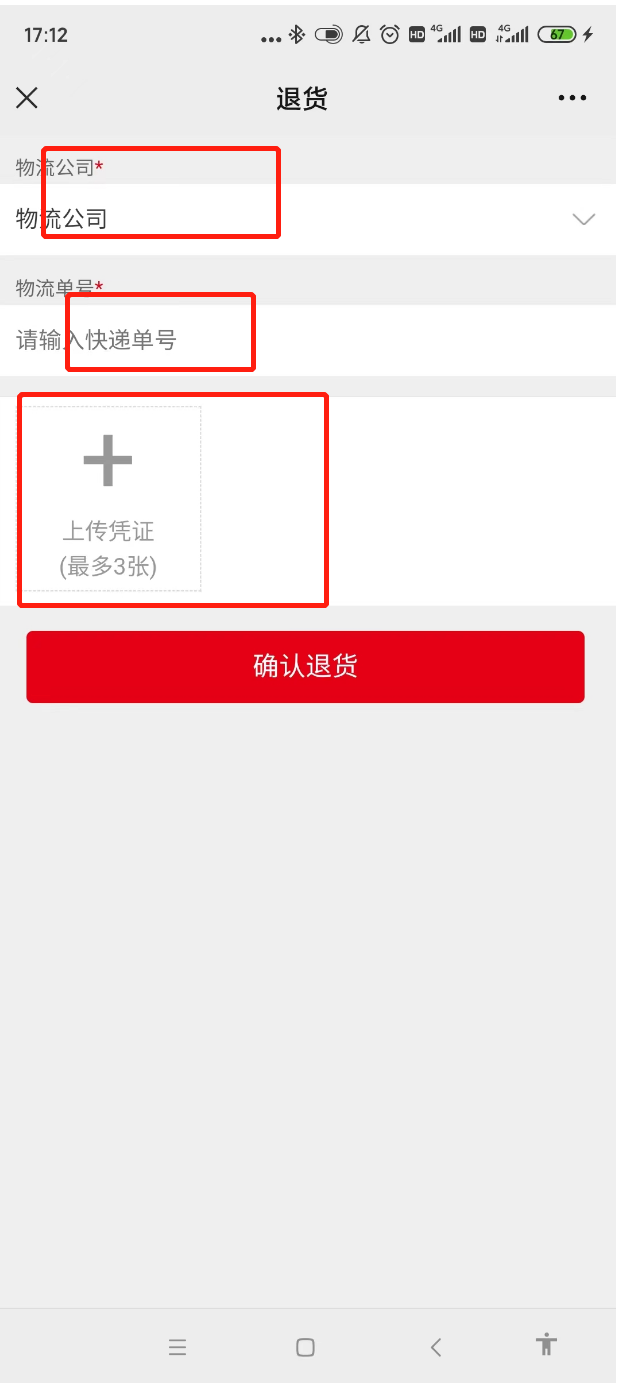624x1385 pixels.
Task: Expand the 物流公司 dropdown
Action: pyautogui.click(x=583, y=219)
